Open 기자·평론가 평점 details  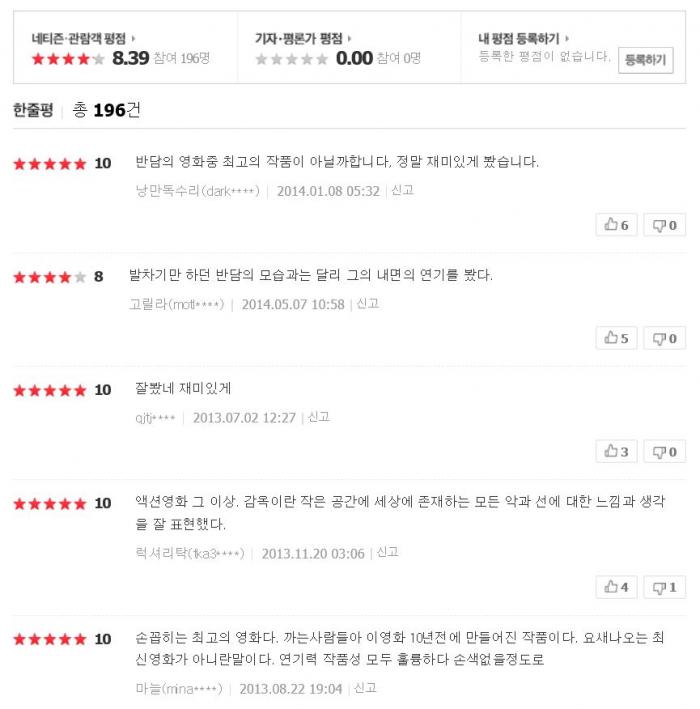pyautogui.click(x=303, y=38)
